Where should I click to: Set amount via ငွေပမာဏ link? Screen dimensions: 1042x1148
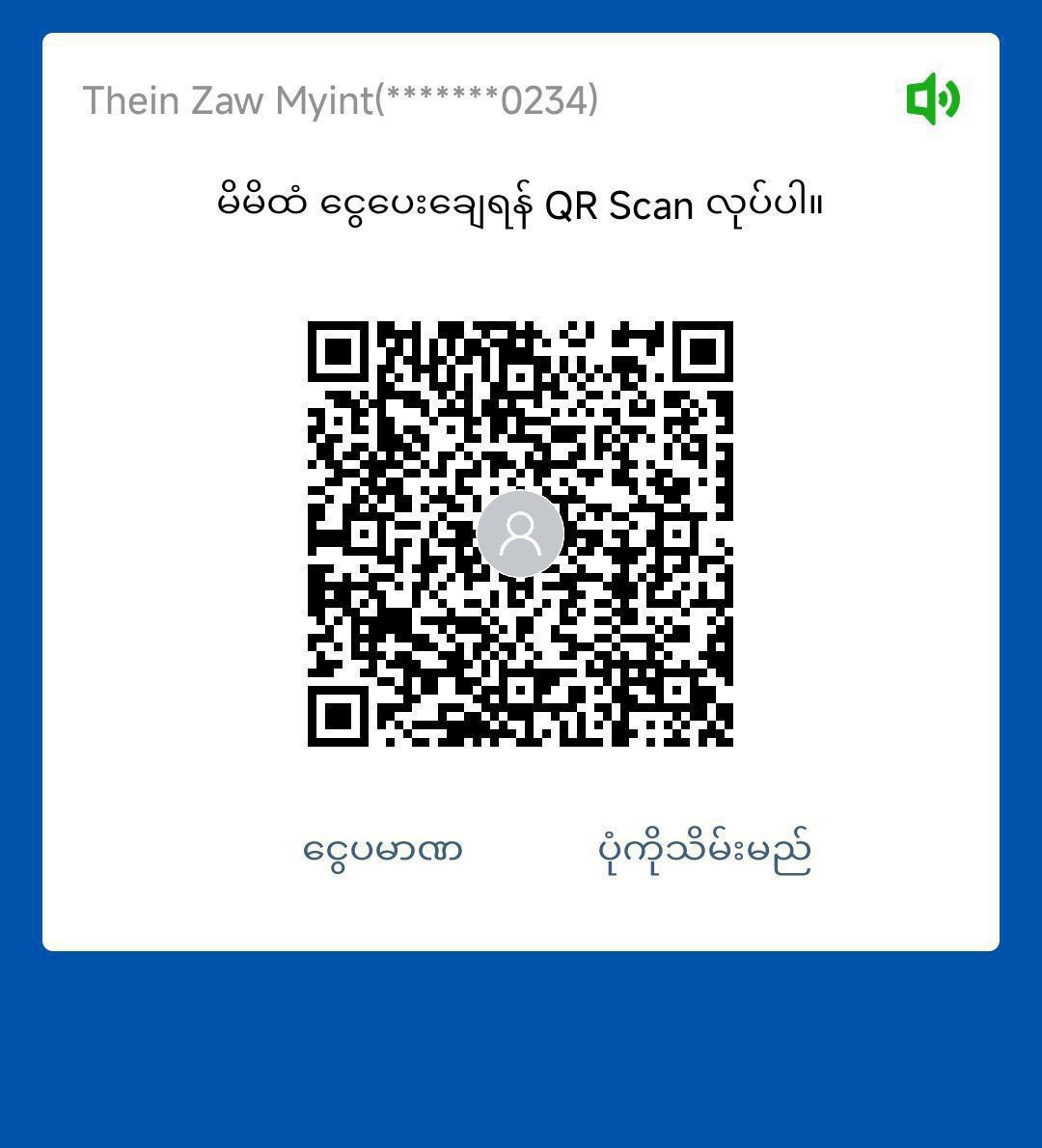(x=383, y=851)
